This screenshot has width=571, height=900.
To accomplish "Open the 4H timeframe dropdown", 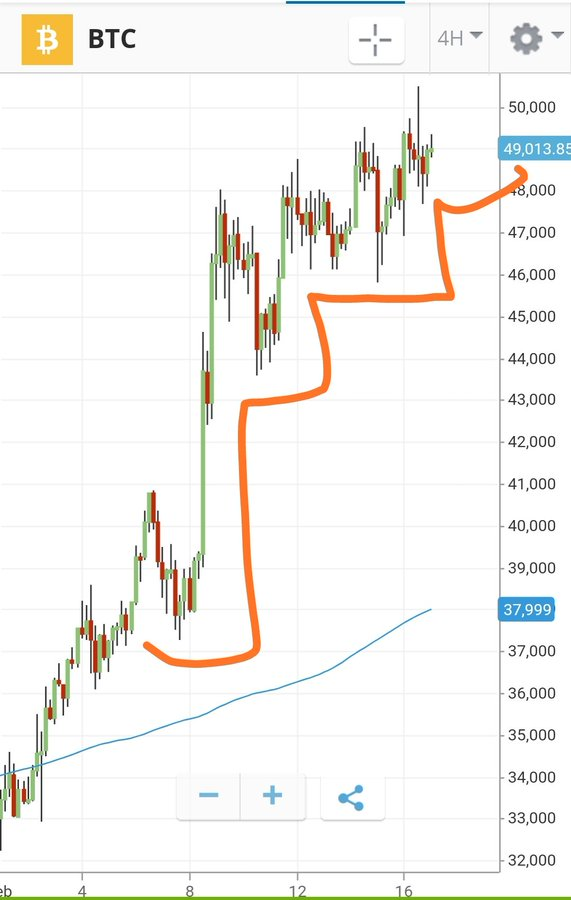I will pos(459,38).
